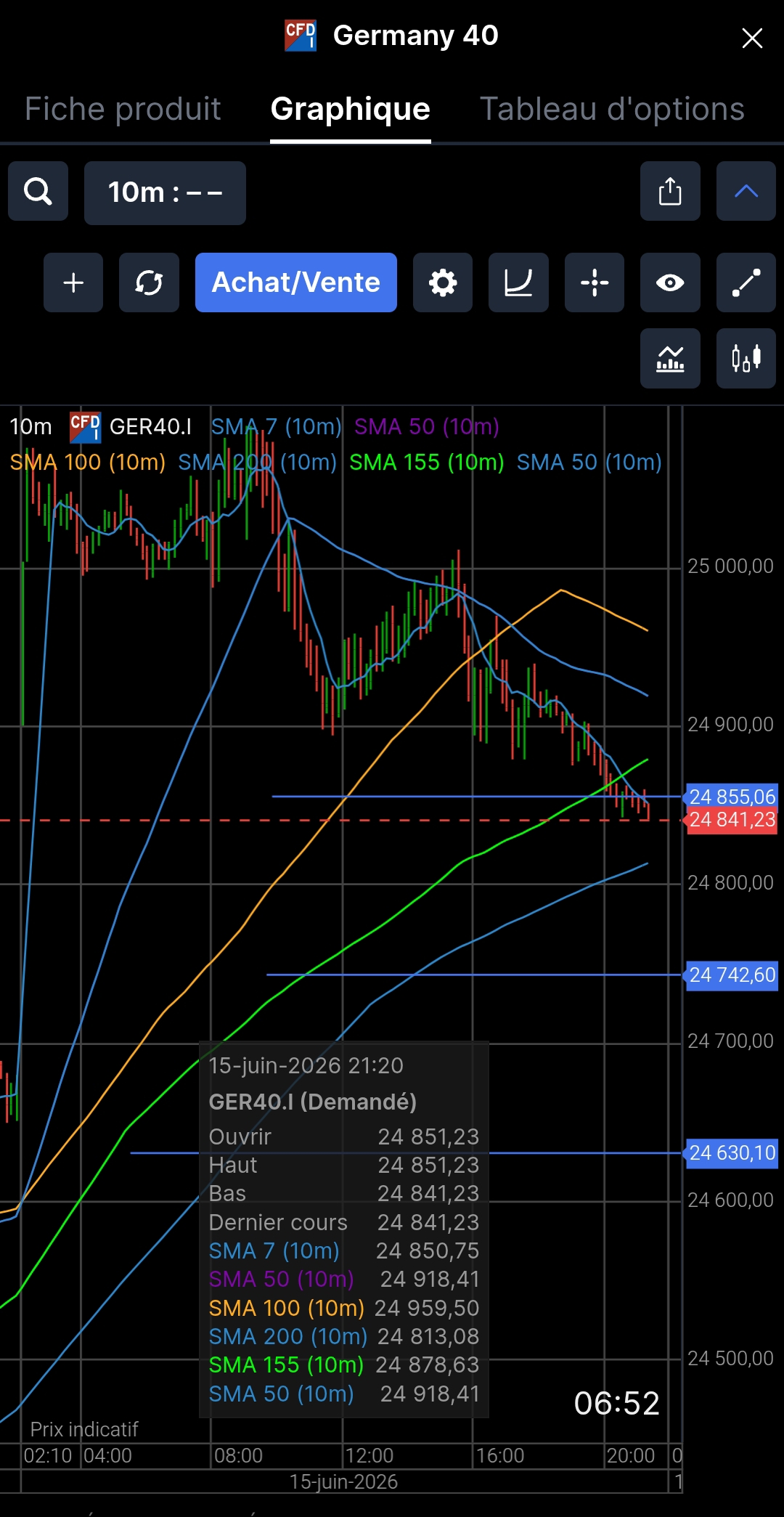This screenshot has width=784, height=1517.
Task: Toggle visibility with the eye icon
Action: (670, 282)
